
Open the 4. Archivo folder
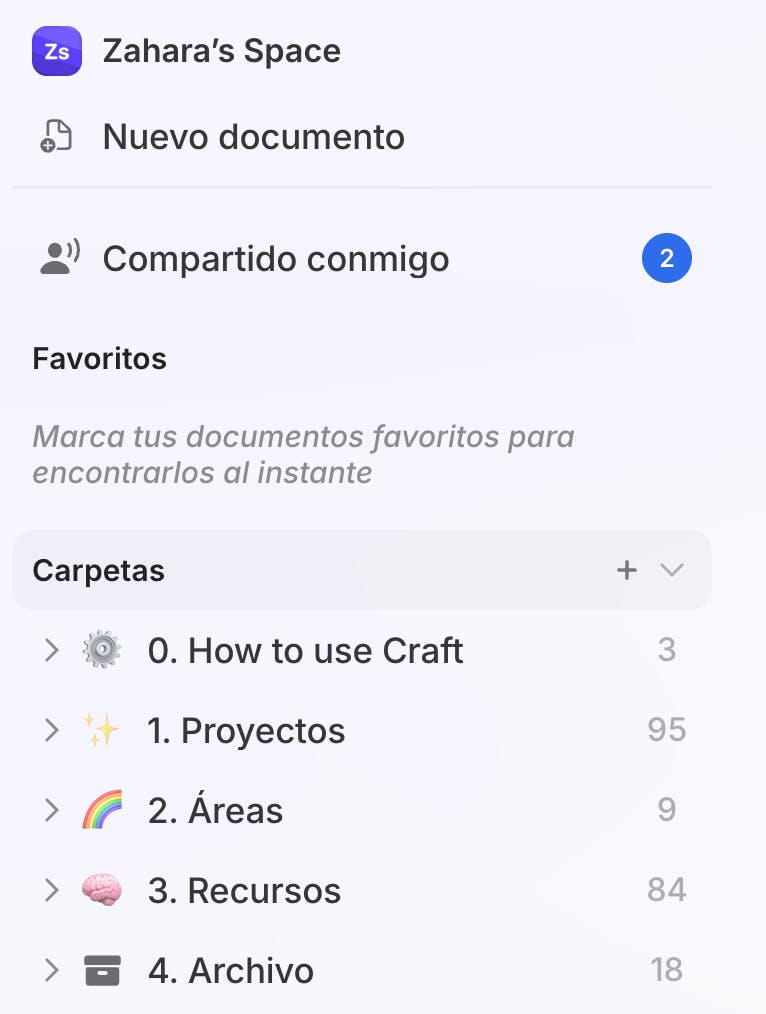[230, 971]
